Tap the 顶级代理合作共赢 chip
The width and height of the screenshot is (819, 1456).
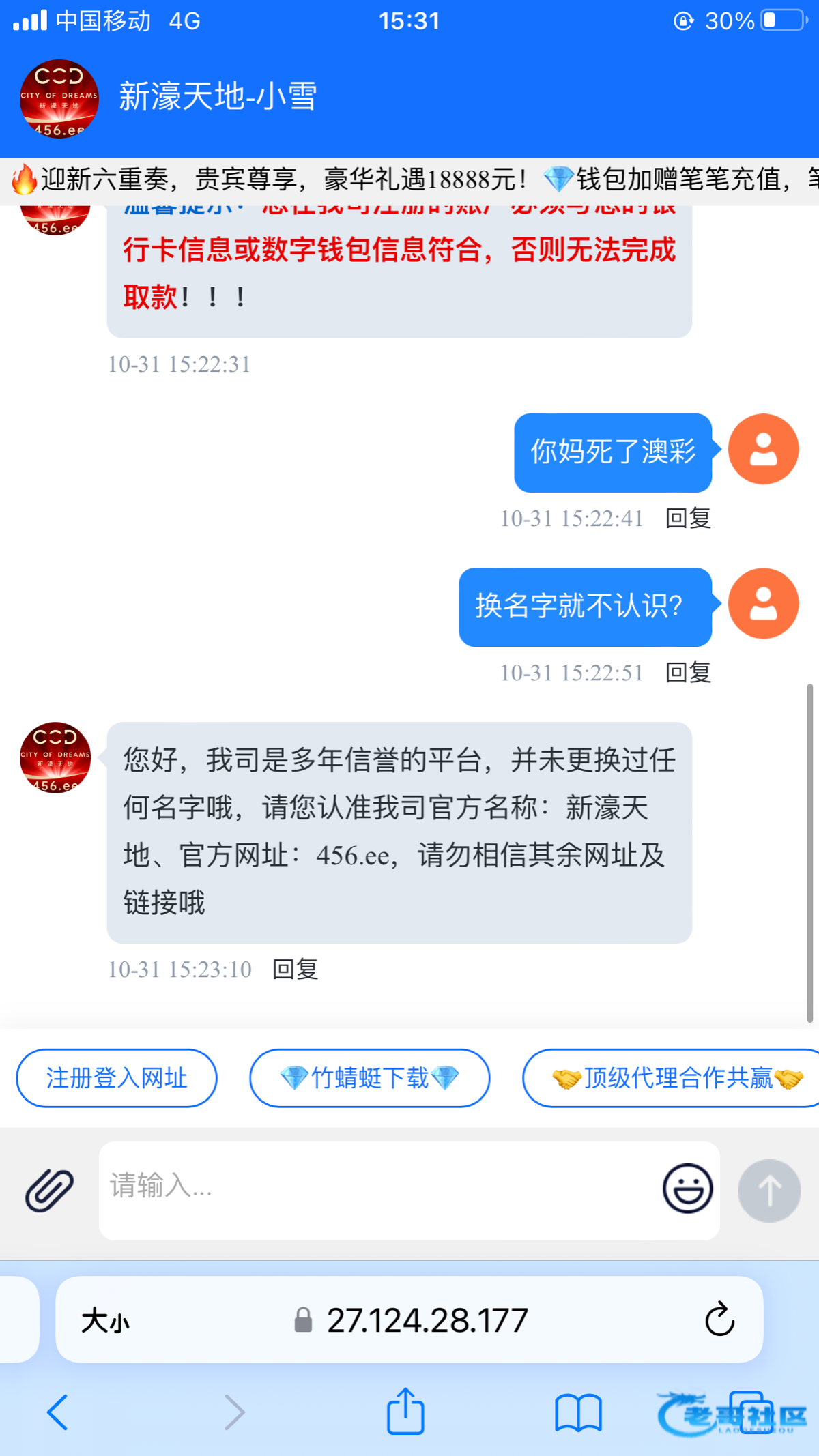tap(676, 1078)
